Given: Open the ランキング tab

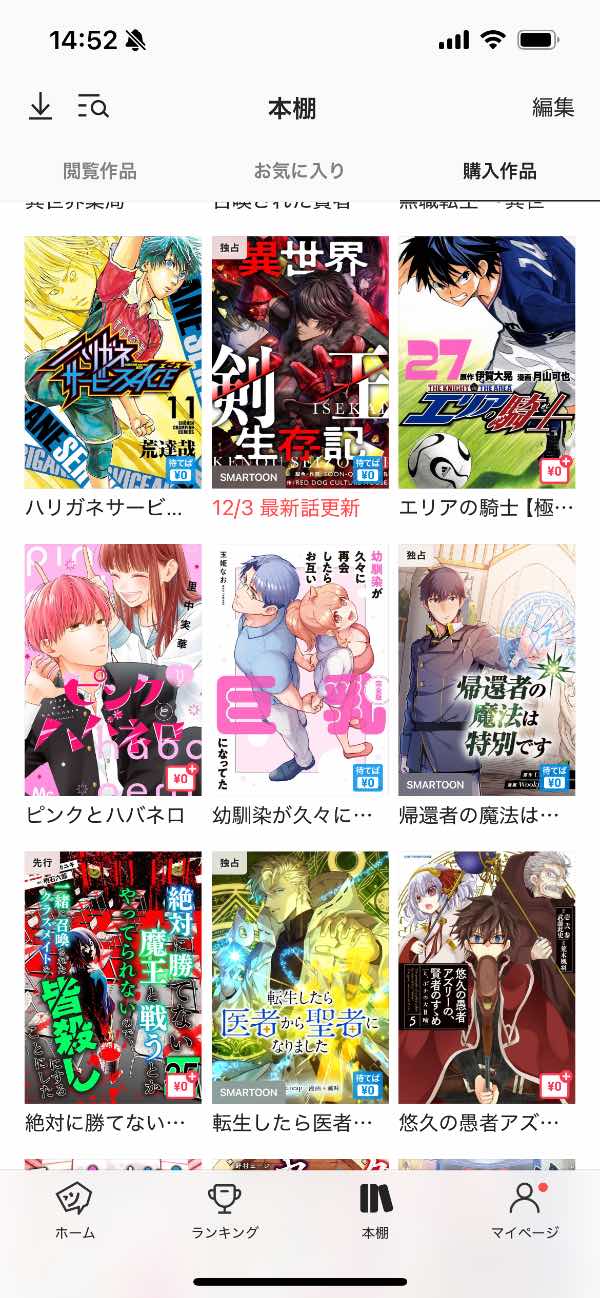Looking at the screenshot, I should (x=225, y=1211).
